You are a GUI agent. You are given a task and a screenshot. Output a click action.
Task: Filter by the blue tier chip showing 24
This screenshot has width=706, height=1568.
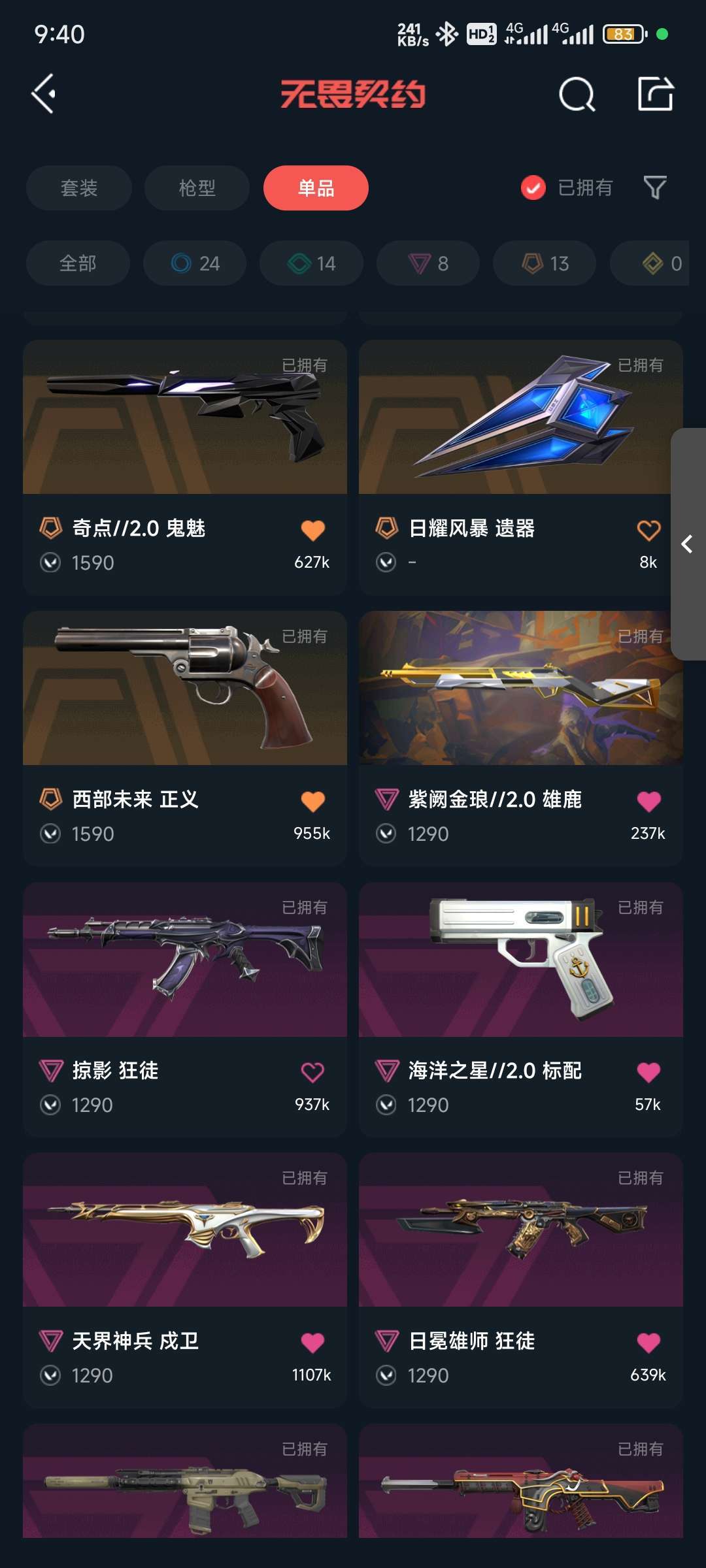(x=195, y=263)
